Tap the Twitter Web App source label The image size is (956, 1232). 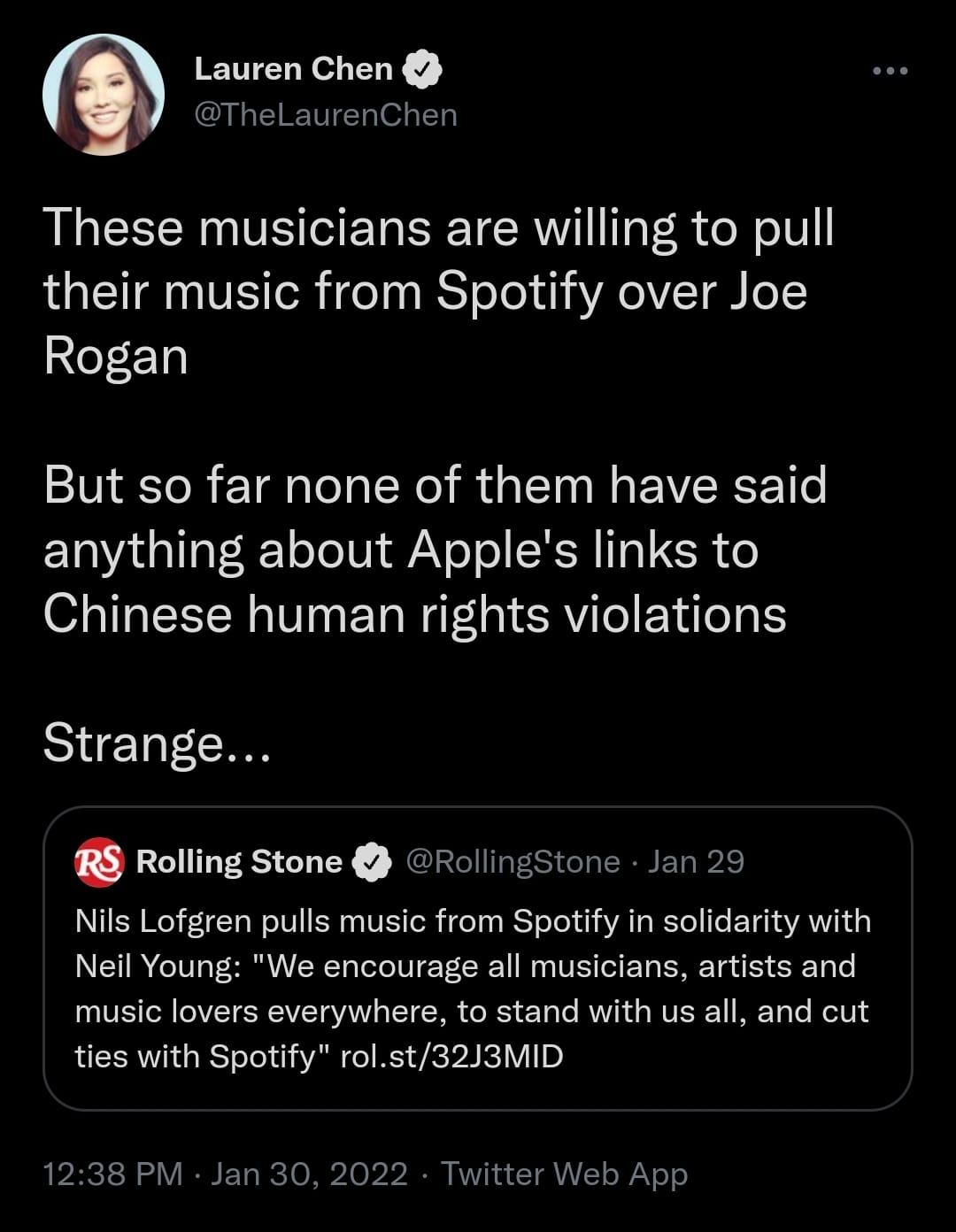564,1174
